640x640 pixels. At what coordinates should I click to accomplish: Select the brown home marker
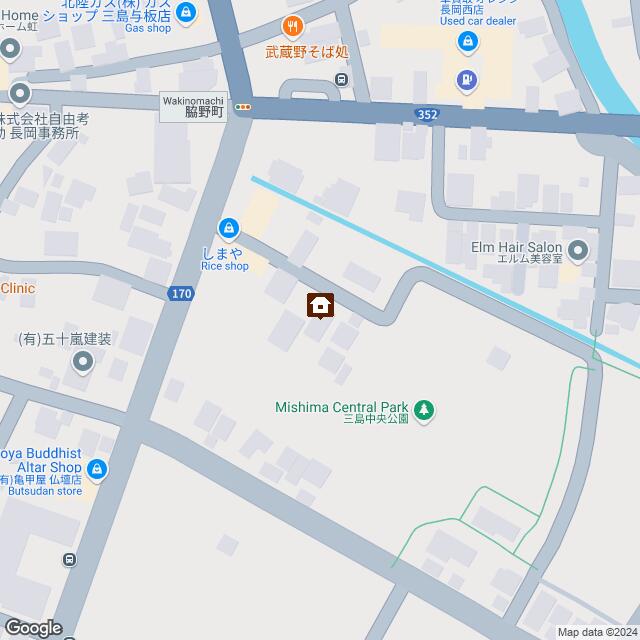pos(320,305)
